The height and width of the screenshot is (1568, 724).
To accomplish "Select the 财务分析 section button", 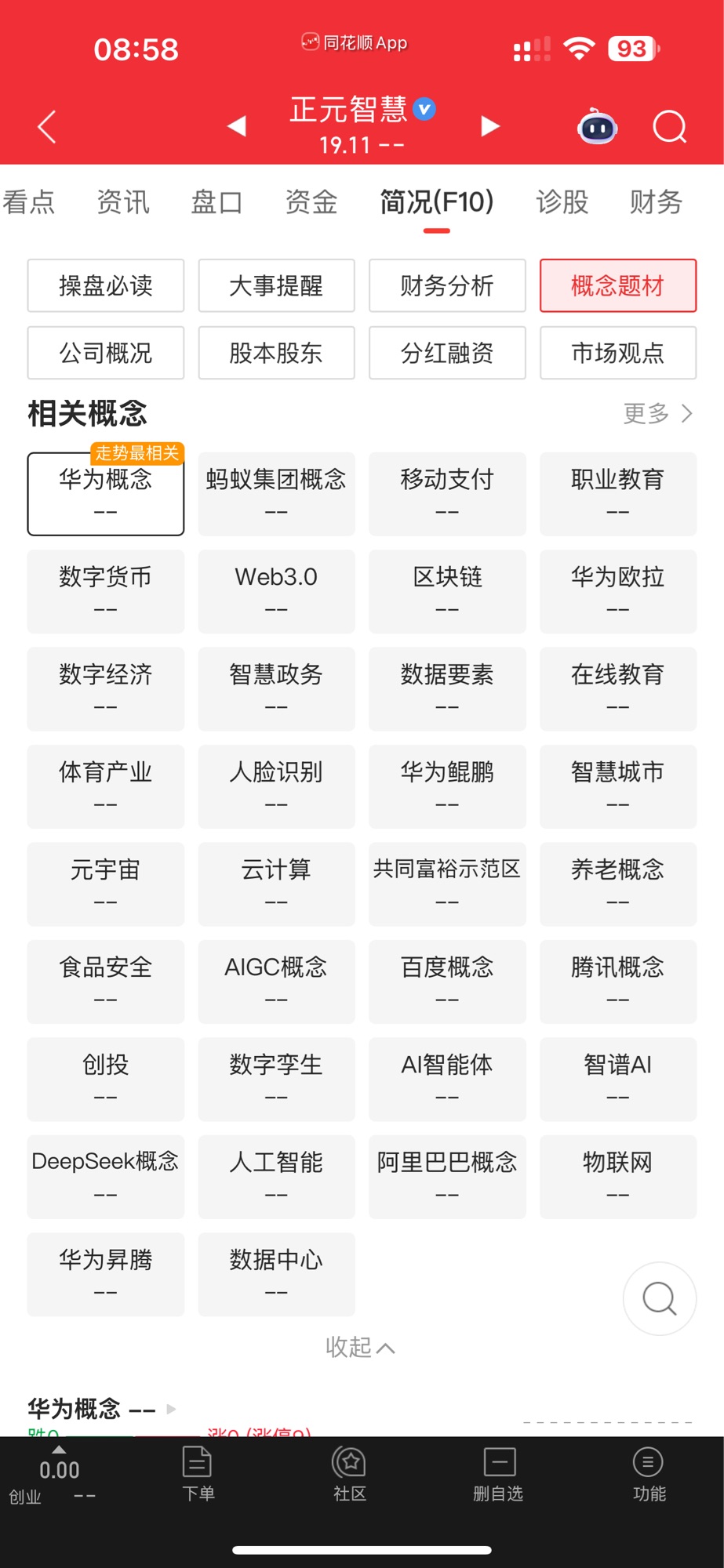I will (x=447, y=286).
